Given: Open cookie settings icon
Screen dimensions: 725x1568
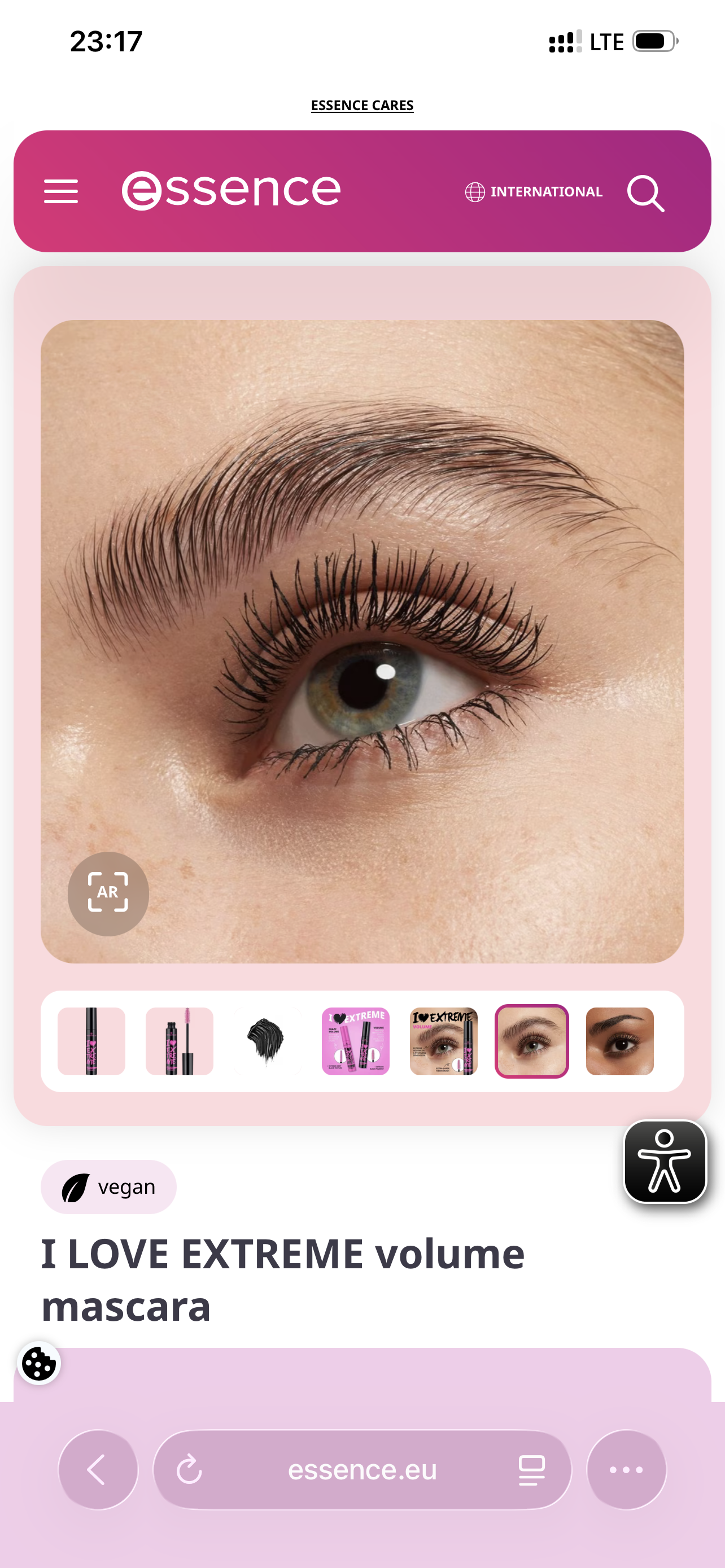Looking at the screenshot, I should click(x=39, y=1364).
